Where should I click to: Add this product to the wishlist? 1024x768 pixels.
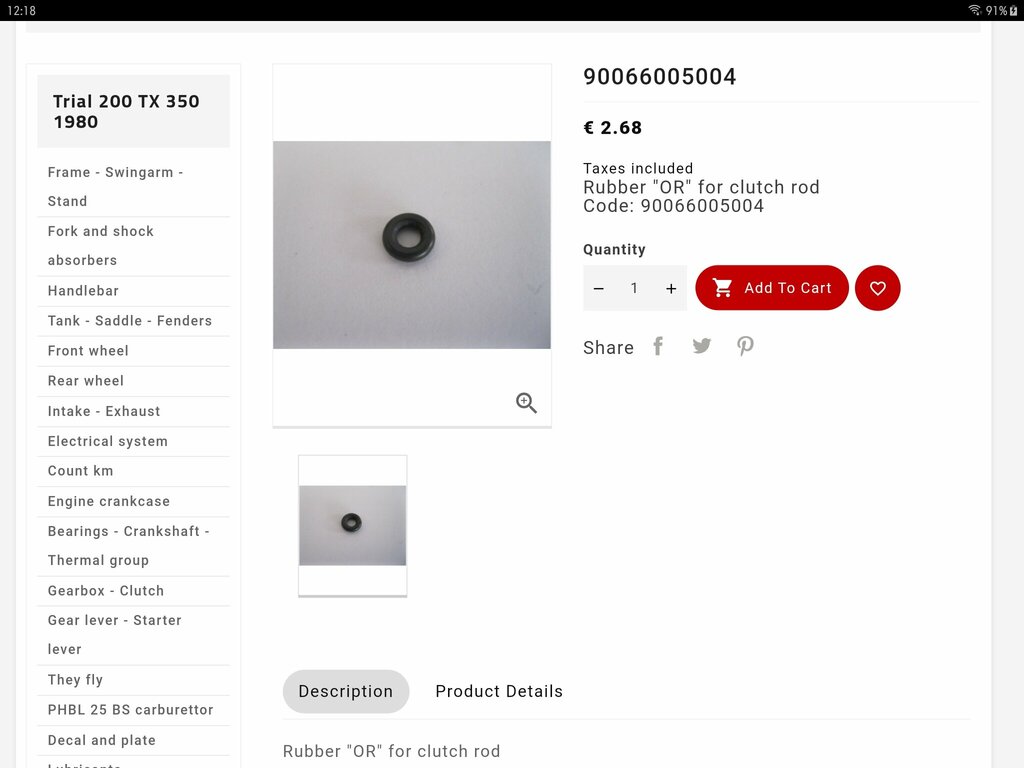[878, 288]
